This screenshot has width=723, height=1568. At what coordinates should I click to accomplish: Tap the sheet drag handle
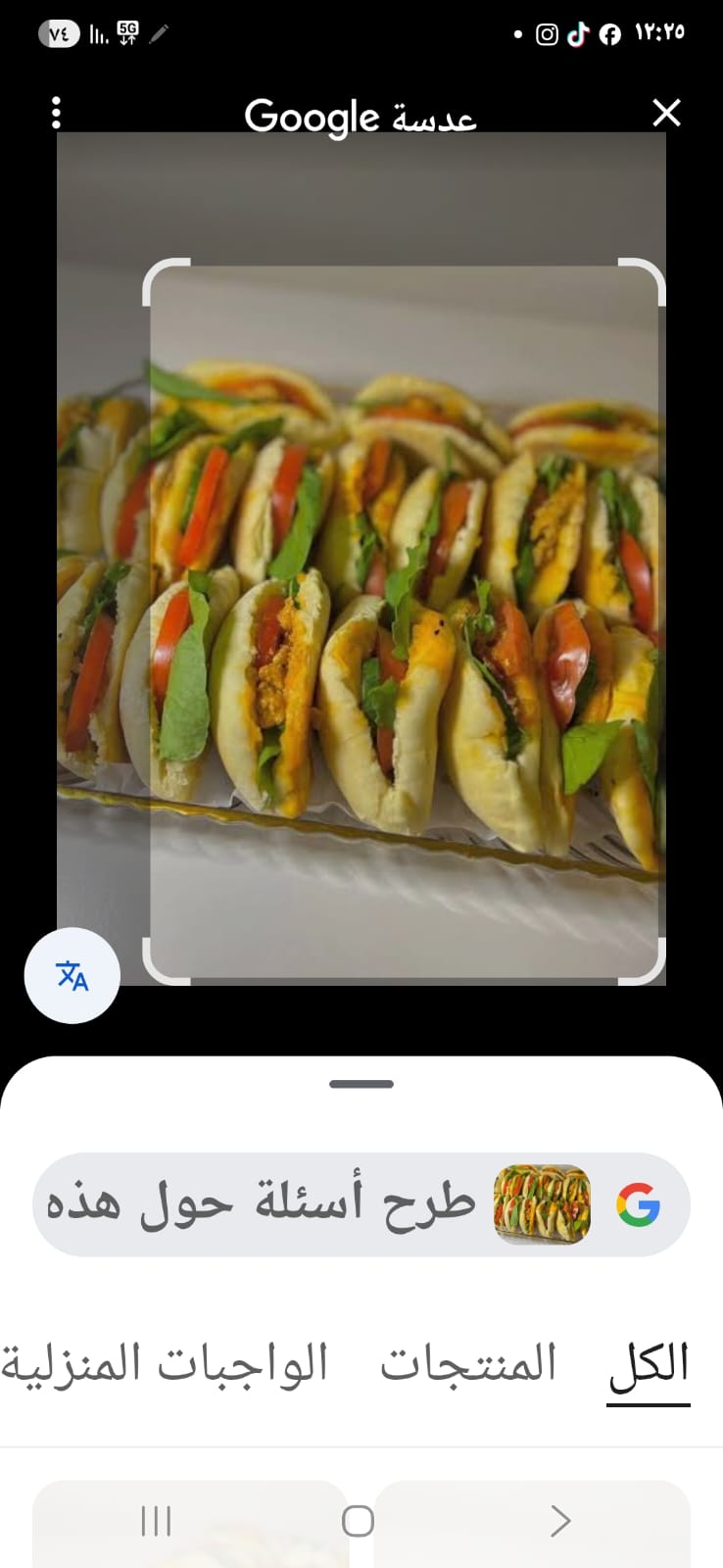pos(361,1084)
